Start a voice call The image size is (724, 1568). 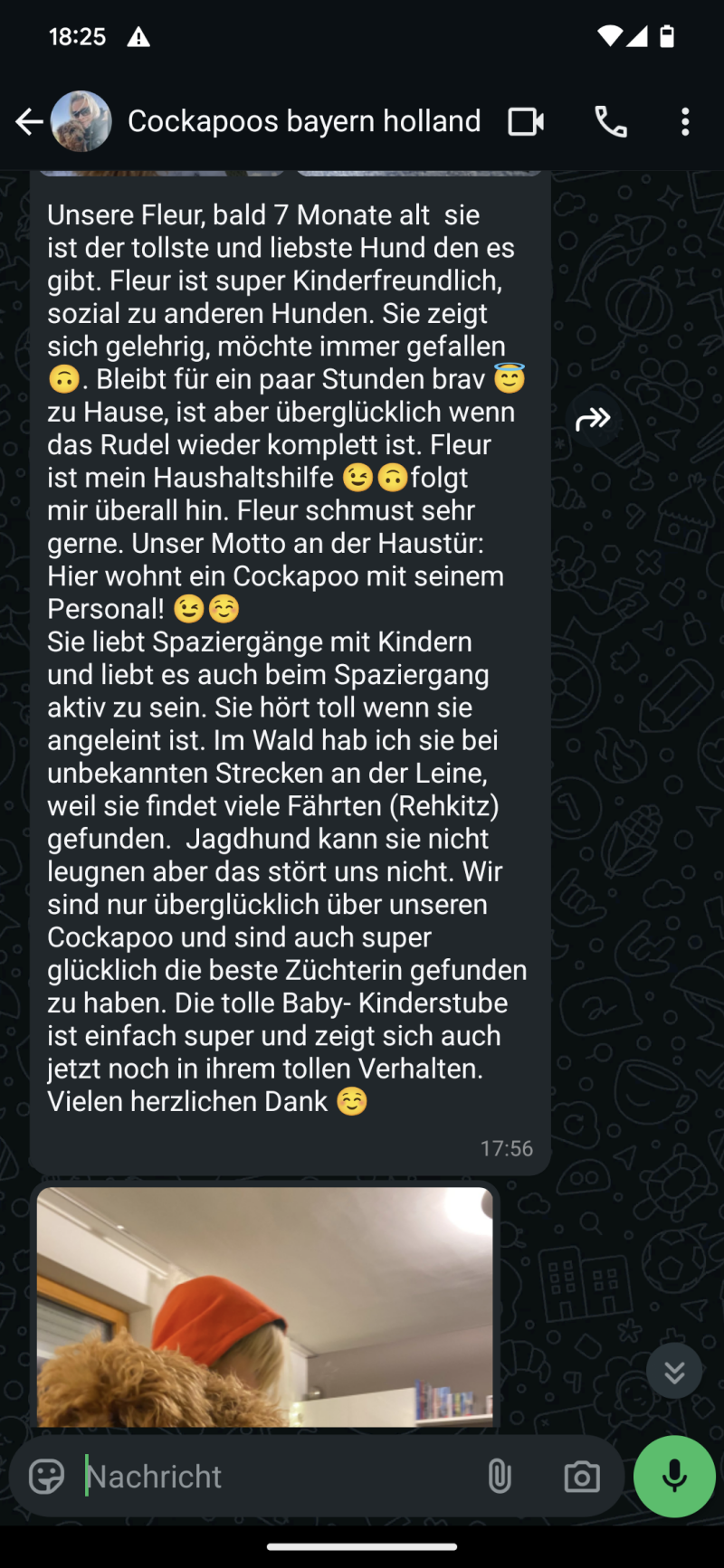[611, 121]
